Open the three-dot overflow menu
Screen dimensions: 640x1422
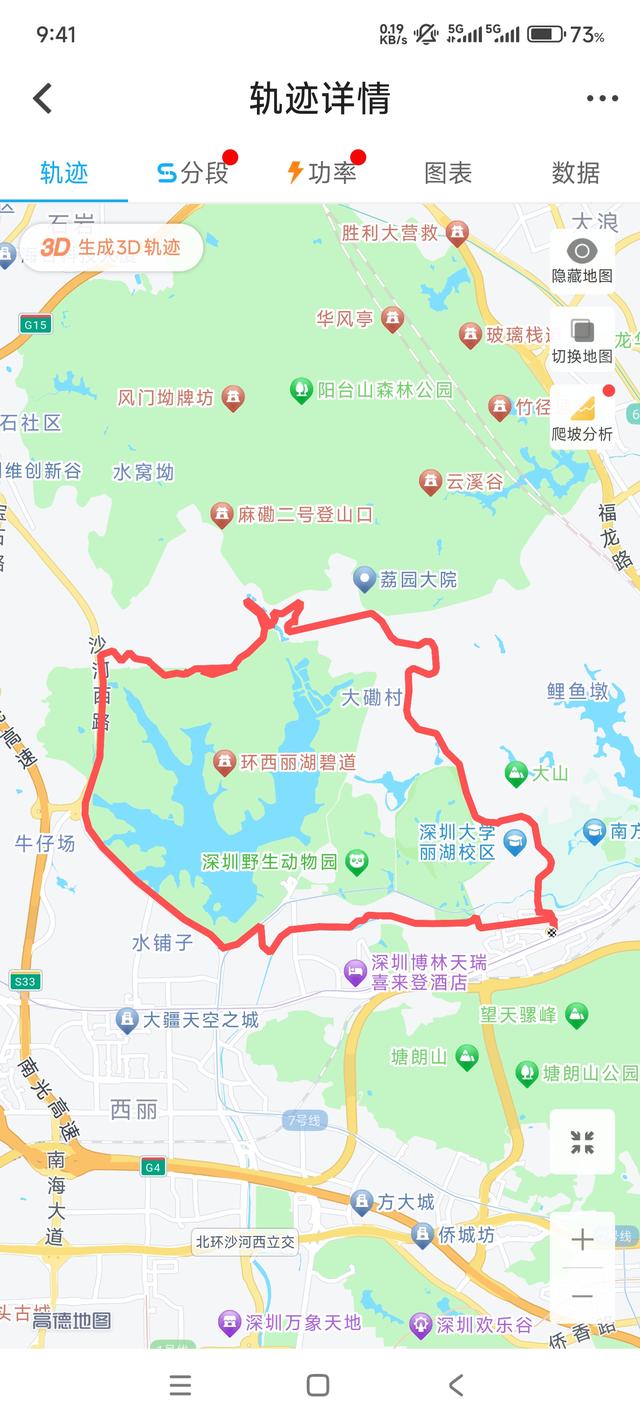[602, 98]
